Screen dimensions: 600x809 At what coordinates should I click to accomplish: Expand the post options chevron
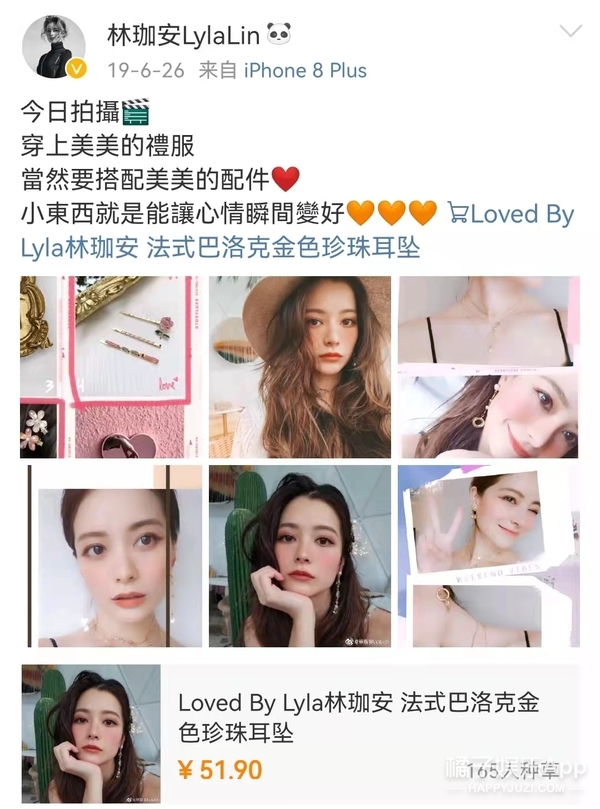(569, 31)
